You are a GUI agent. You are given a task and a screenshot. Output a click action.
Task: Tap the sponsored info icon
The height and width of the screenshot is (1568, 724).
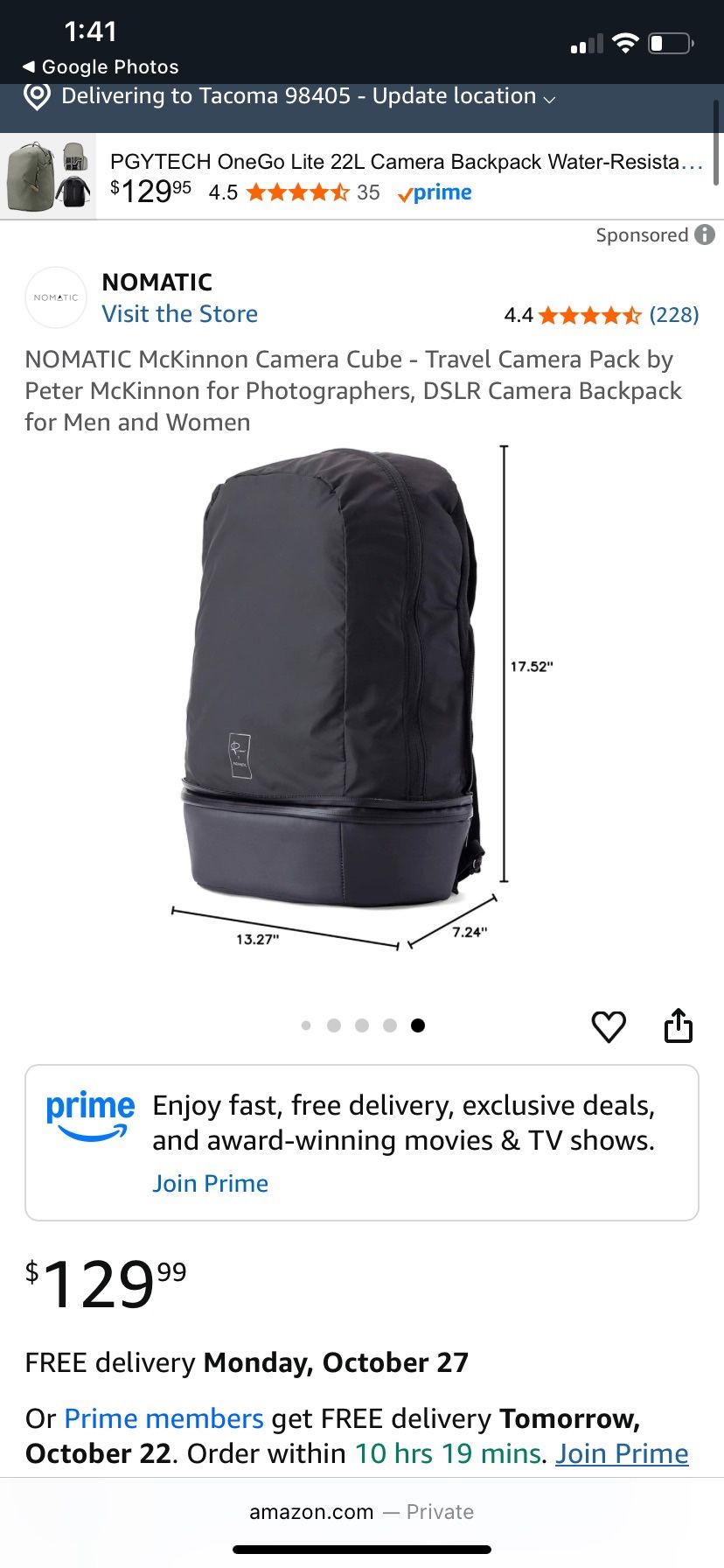click(x=705, y=234)
